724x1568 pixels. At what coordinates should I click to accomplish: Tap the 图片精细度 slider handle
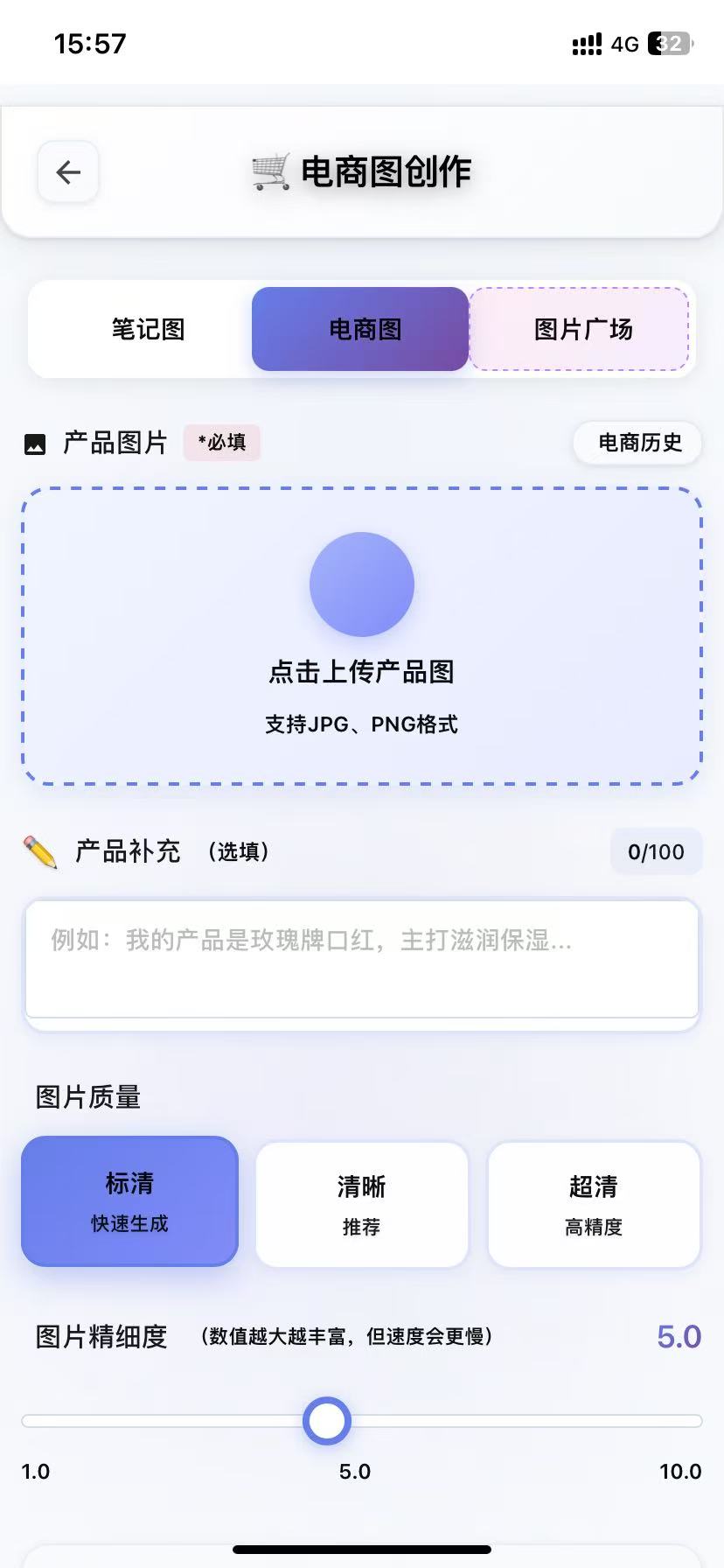(x=327, y=1421)
